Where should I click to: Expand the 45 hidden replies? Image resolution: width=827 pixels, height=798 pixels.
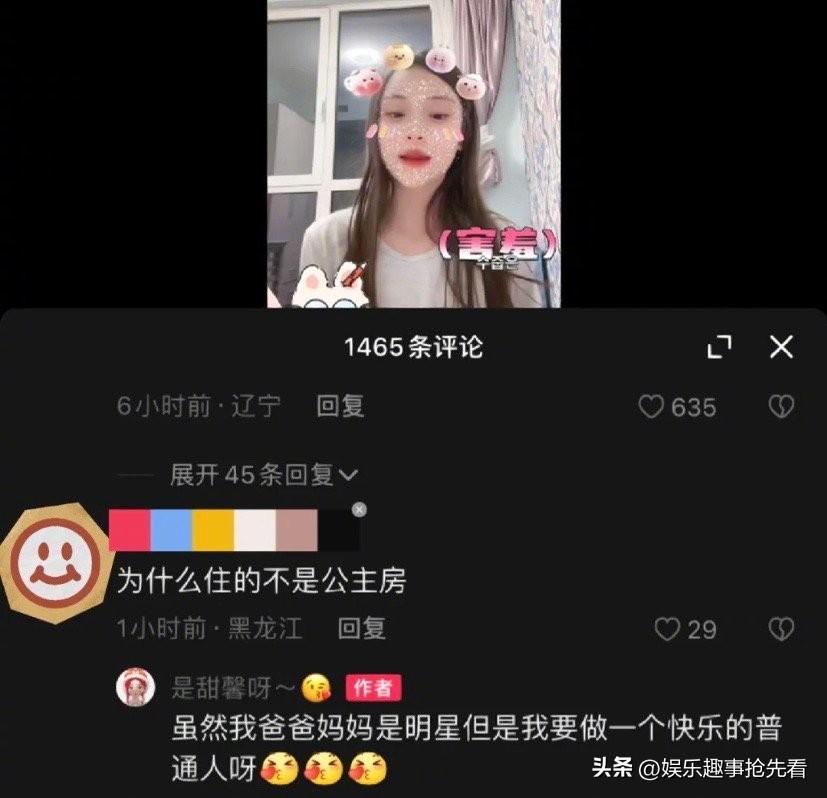click(263, 475)
